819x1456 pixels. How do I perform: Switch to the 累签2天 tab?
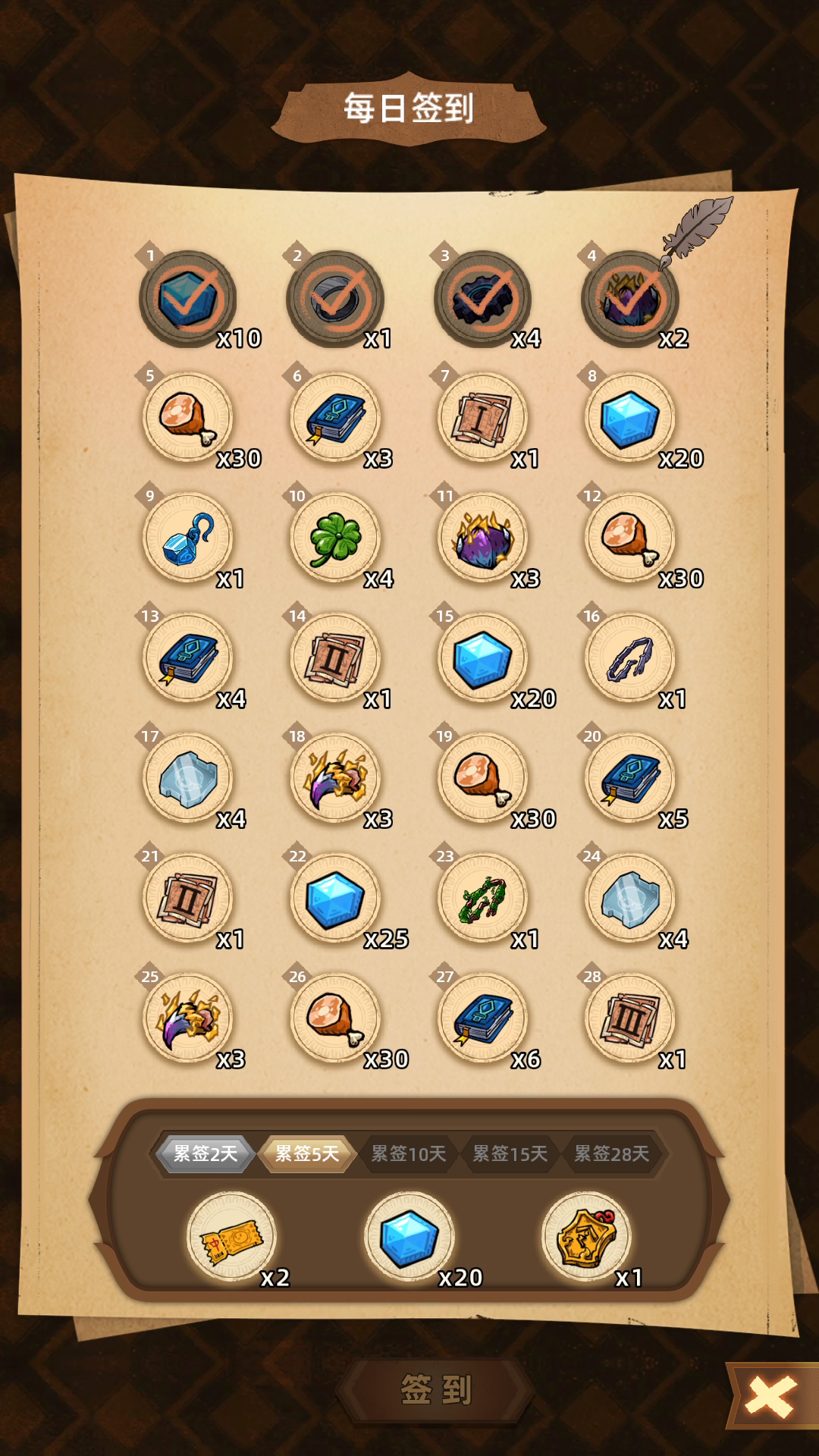(x=206, y=1153)
